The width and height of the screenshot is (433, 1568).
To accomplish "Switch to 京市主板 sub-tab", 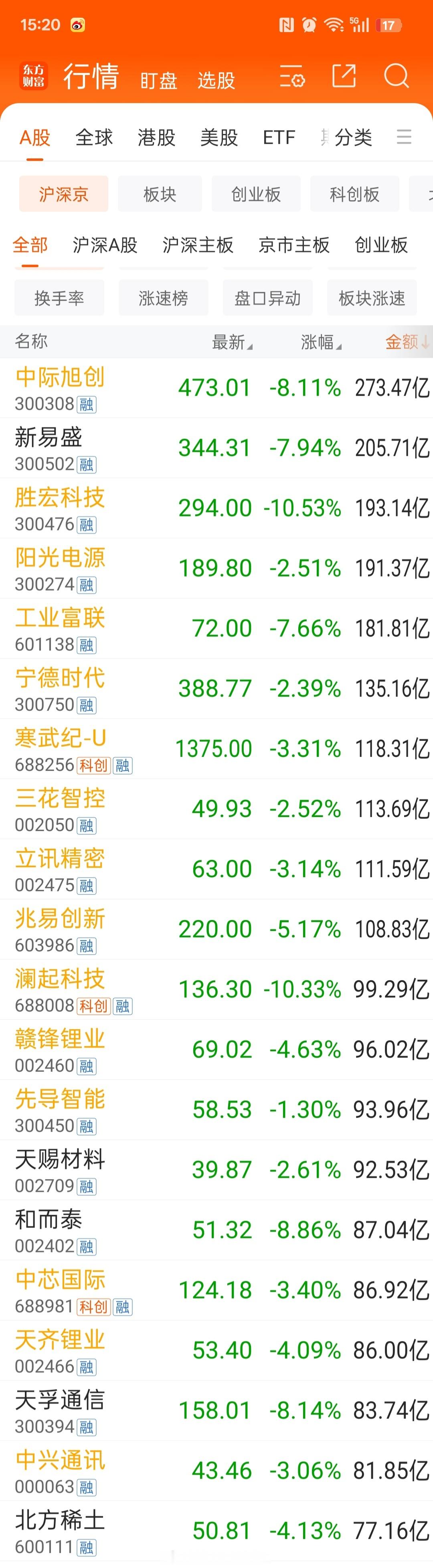I will point(294,245).
